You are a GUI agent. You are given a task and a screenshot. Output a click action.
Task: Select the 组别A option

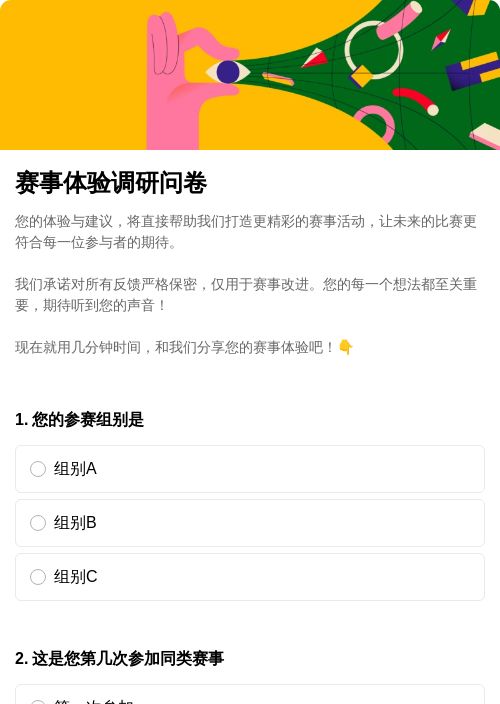(x=250, y=469)
